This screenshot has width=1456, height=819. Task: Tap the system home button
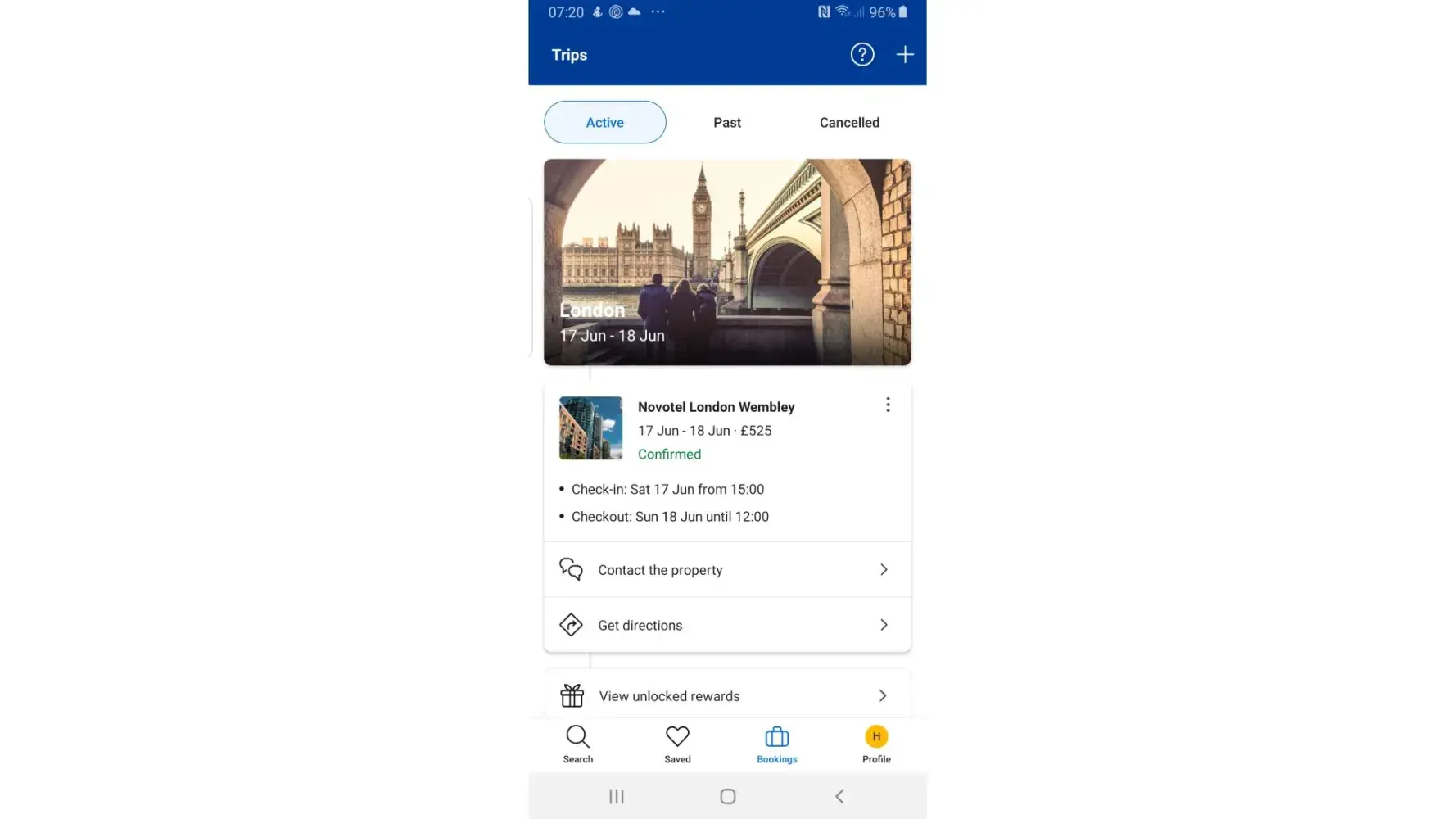[727, 796]
